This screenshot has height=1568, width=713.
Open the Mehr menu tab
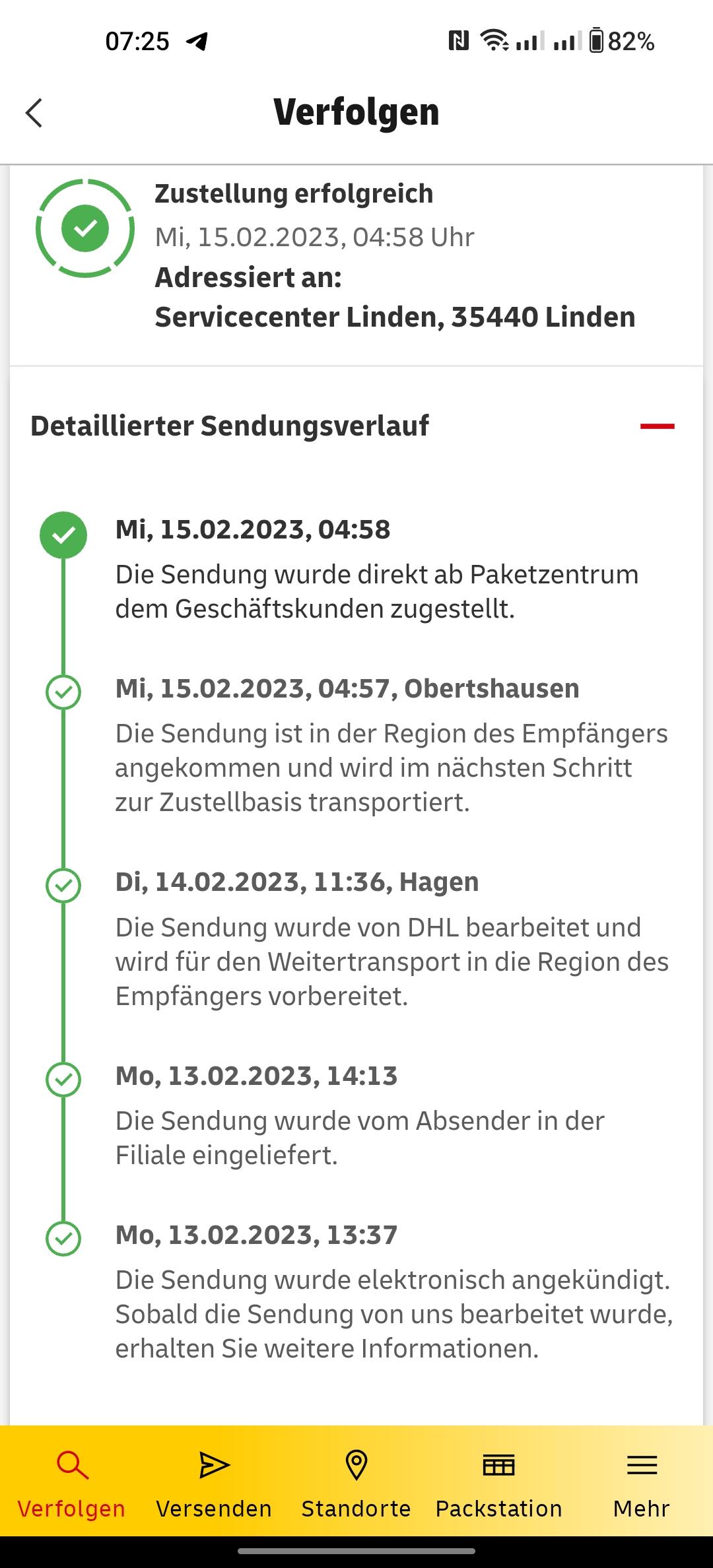tap(642, 1481)
